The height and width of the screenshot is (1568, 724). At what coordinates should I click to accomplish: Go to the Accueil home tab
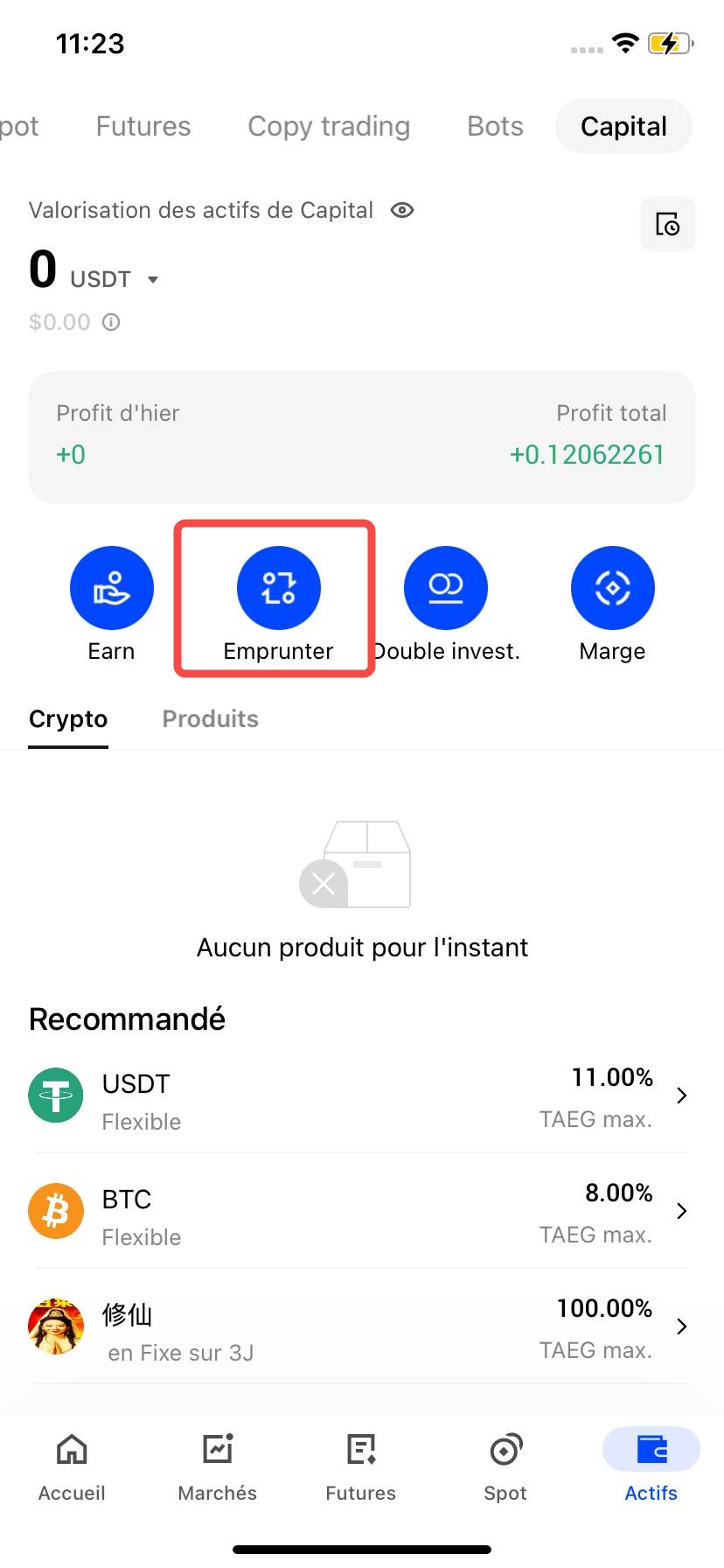click(x=72, y=1464)
